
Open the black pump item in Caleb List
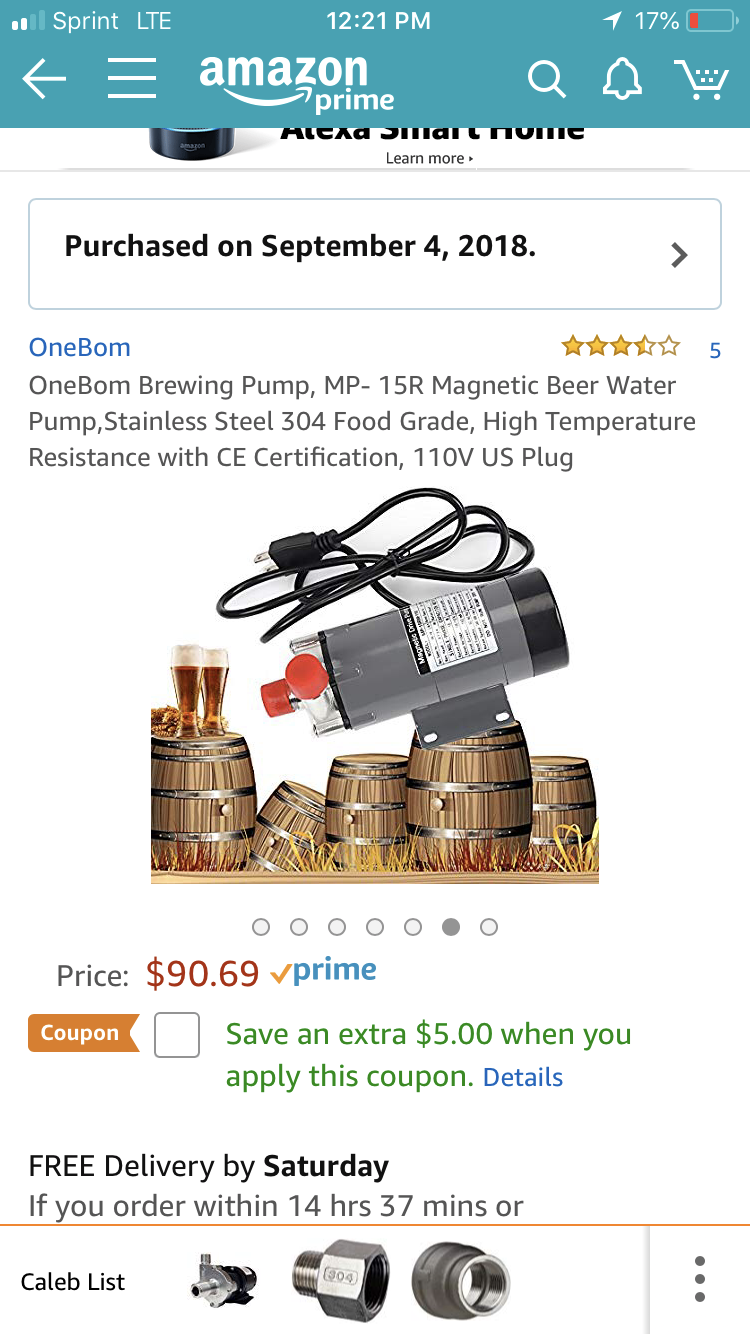point(223,1280)
